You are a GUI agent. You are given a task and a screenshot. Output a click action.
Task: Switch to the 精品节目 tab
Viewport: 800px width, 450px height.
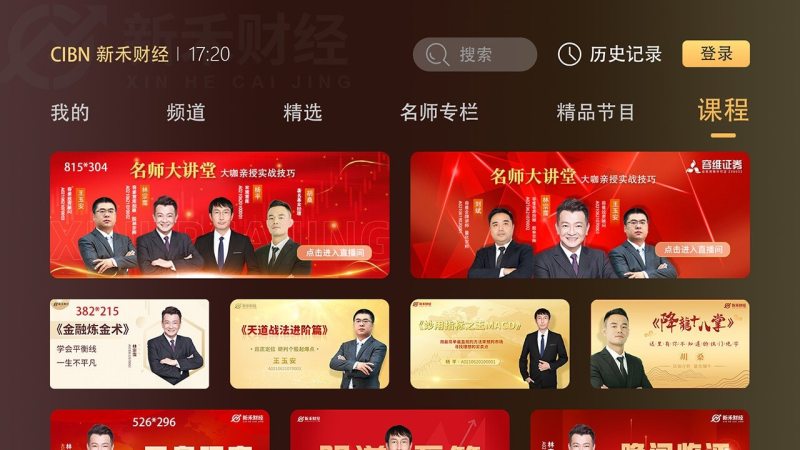pos(596,113)
